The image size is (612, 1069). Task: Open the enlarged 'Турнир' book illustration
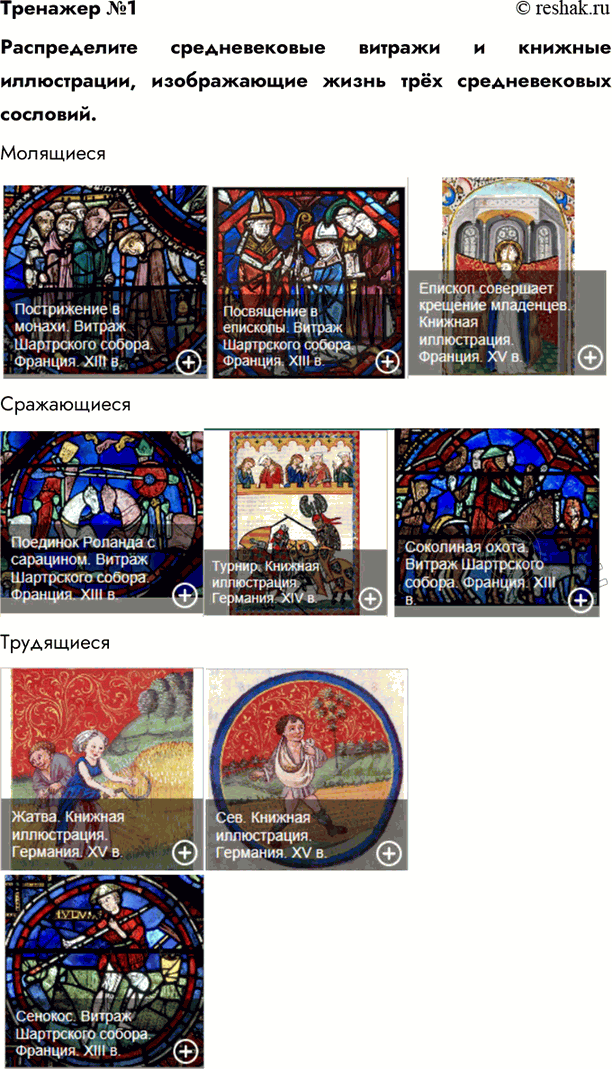pyautogui.click(x=370, y=599)
